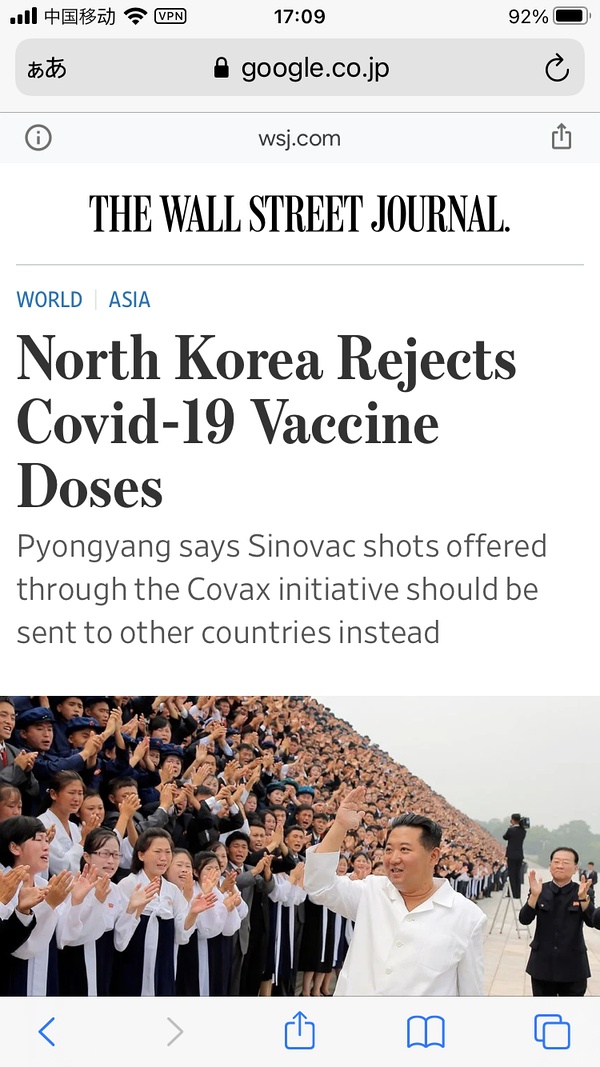Open Safari bookmarks
600x1067 pixels.
[426, 1031]
